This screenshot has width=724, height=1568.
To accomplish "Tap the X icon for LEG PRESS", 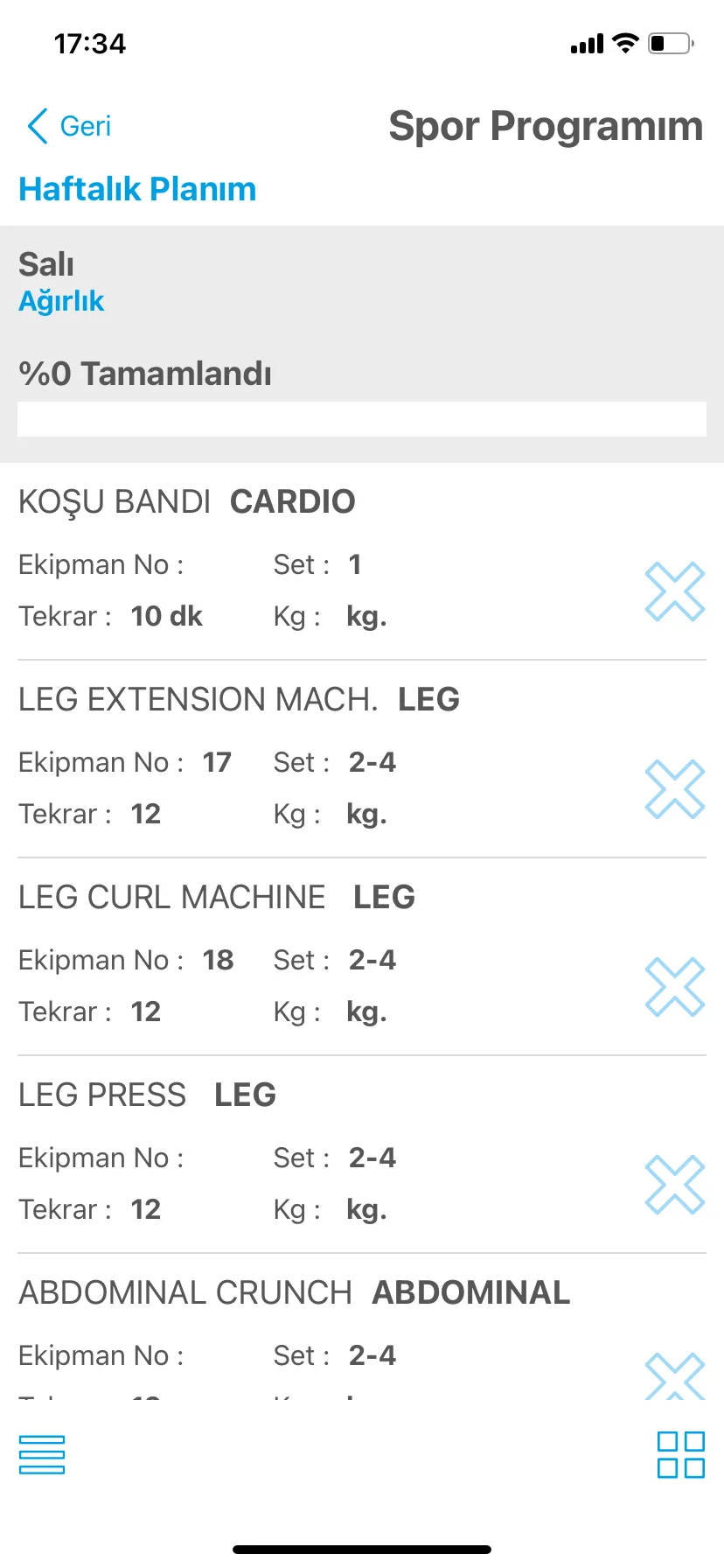I will [674, 1185].
